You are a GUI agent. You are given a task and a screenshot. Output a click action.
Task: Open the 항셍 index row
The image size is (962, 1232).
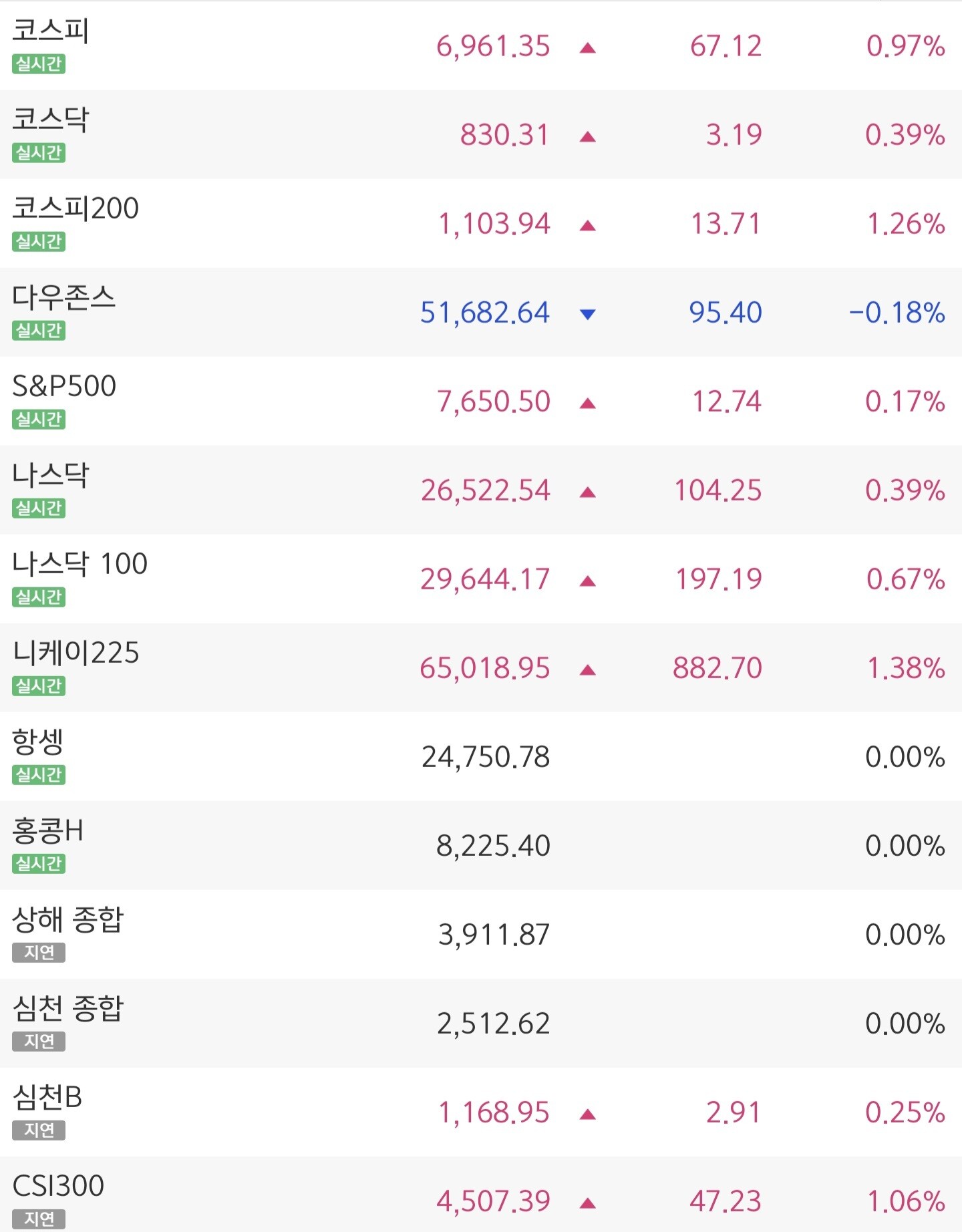coord(481,756)
